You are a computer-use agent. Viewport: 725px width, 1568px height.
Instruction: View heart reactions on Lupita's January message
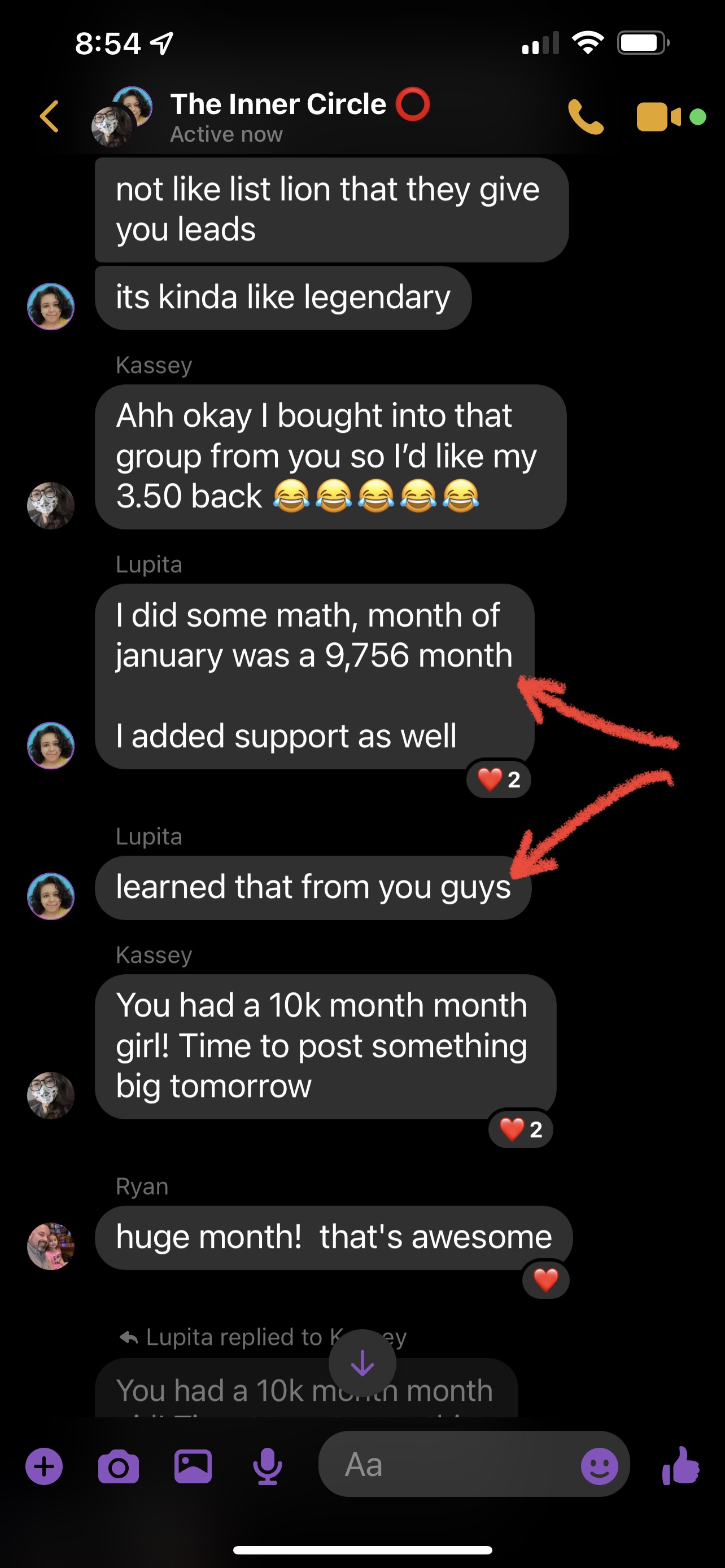[x=499, y=779]
